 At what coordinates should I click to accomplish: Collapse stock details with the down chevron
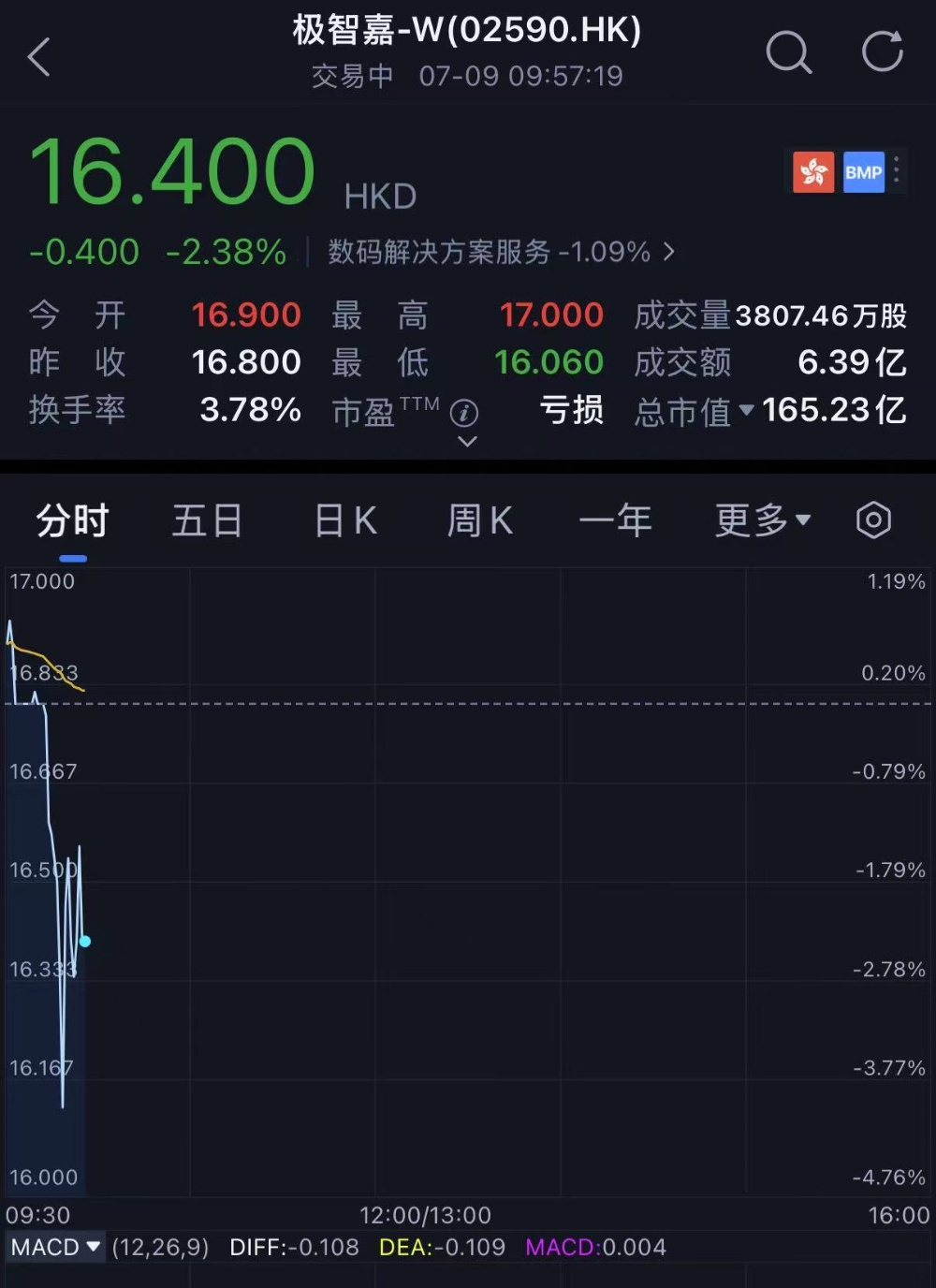[x=466, y=441]
